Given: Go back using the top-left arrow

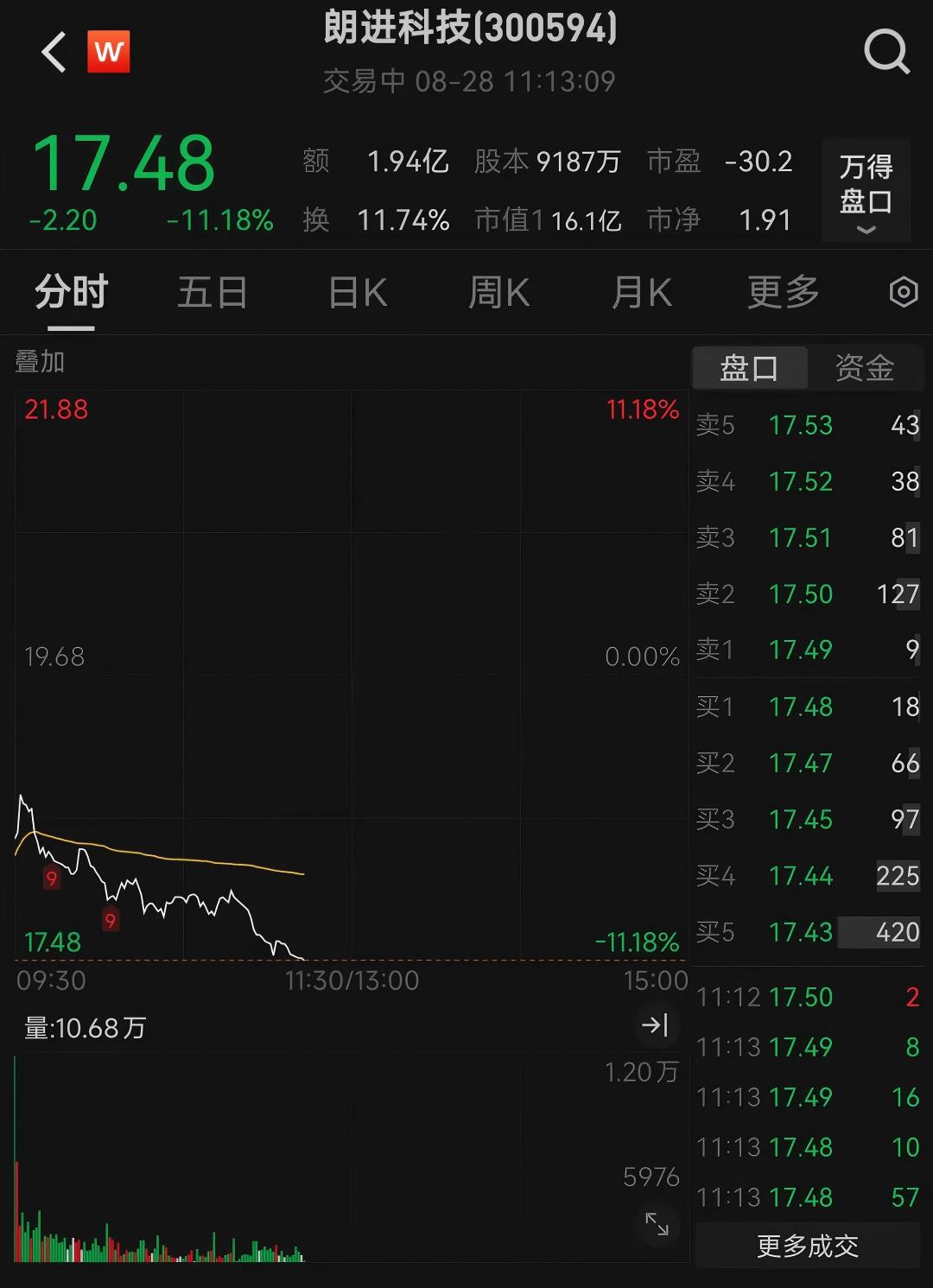Looking at the screenshot, I should point(54,52).
